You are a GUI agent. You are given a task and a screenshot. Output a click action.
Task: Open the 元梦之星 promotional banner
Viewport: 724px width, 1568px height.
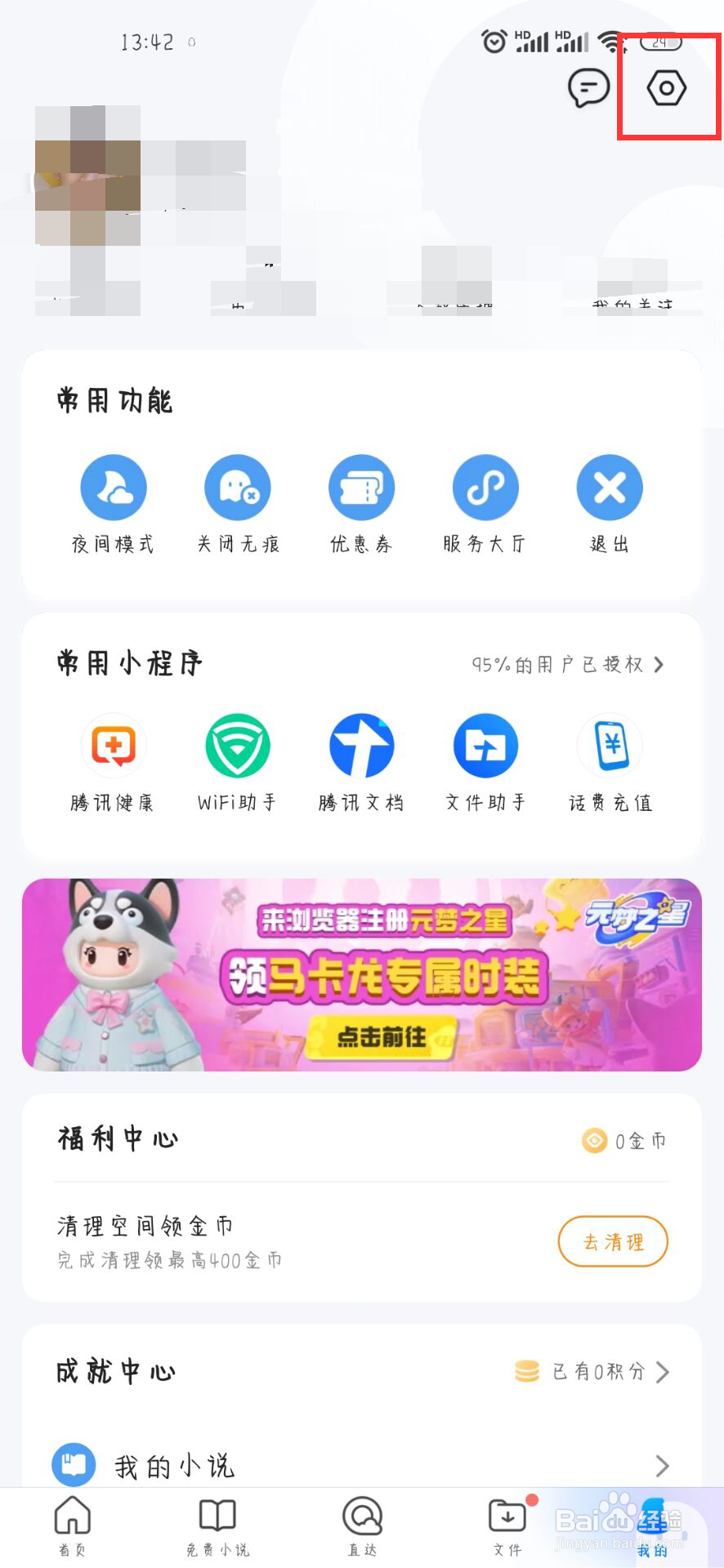point(361,972)
